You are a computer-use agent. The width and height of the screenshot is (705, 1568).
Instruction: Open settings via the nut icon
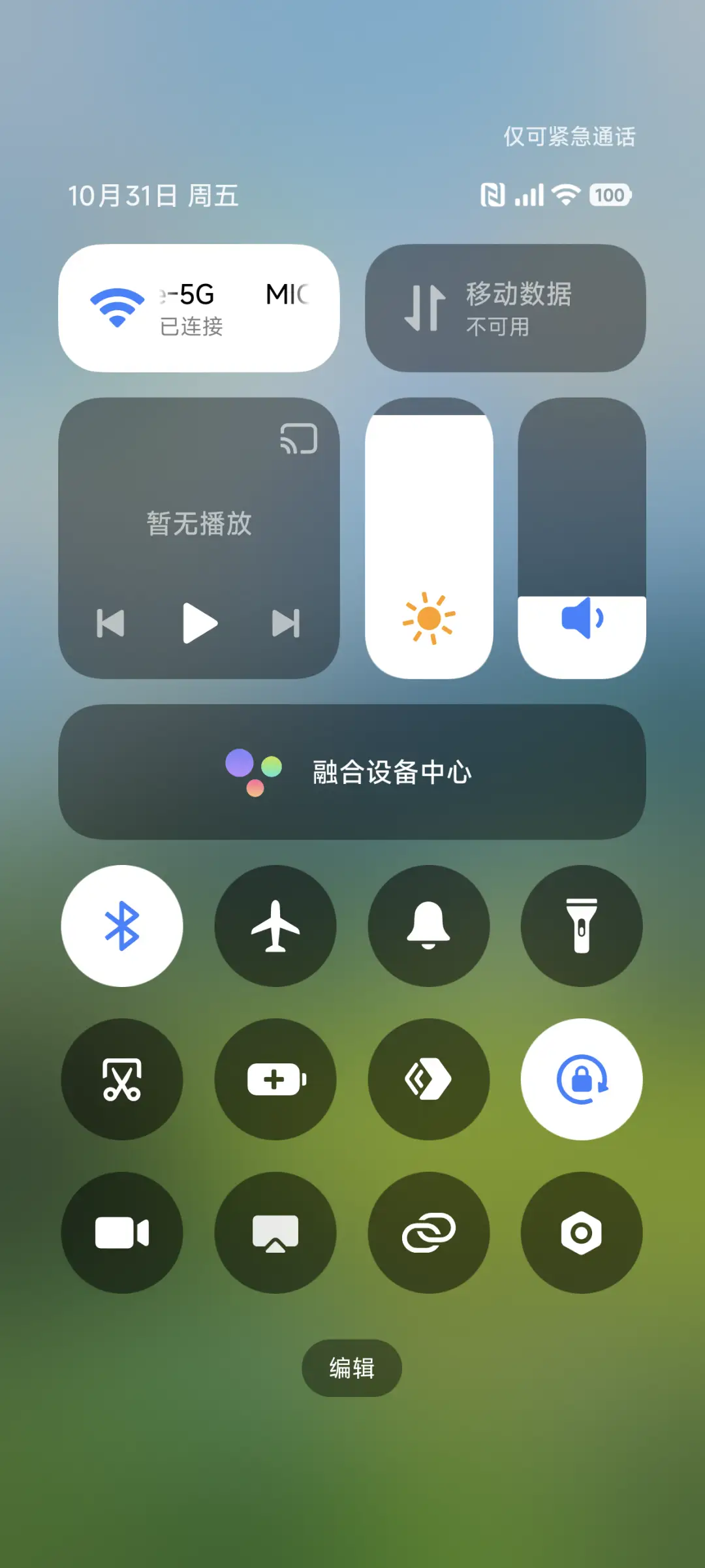582,1232
